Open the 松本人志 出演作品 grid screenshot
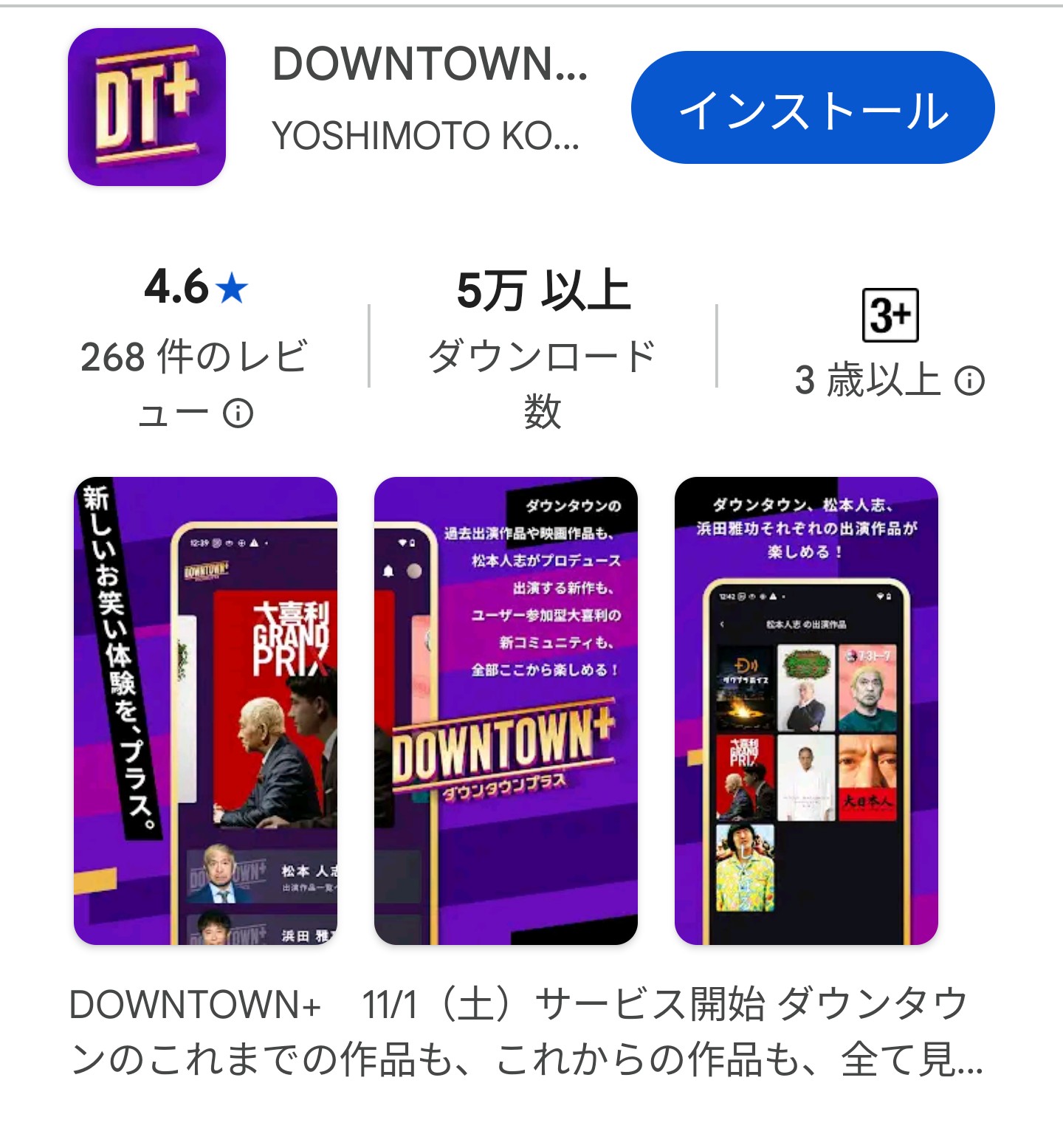 (x=806, y=710)
